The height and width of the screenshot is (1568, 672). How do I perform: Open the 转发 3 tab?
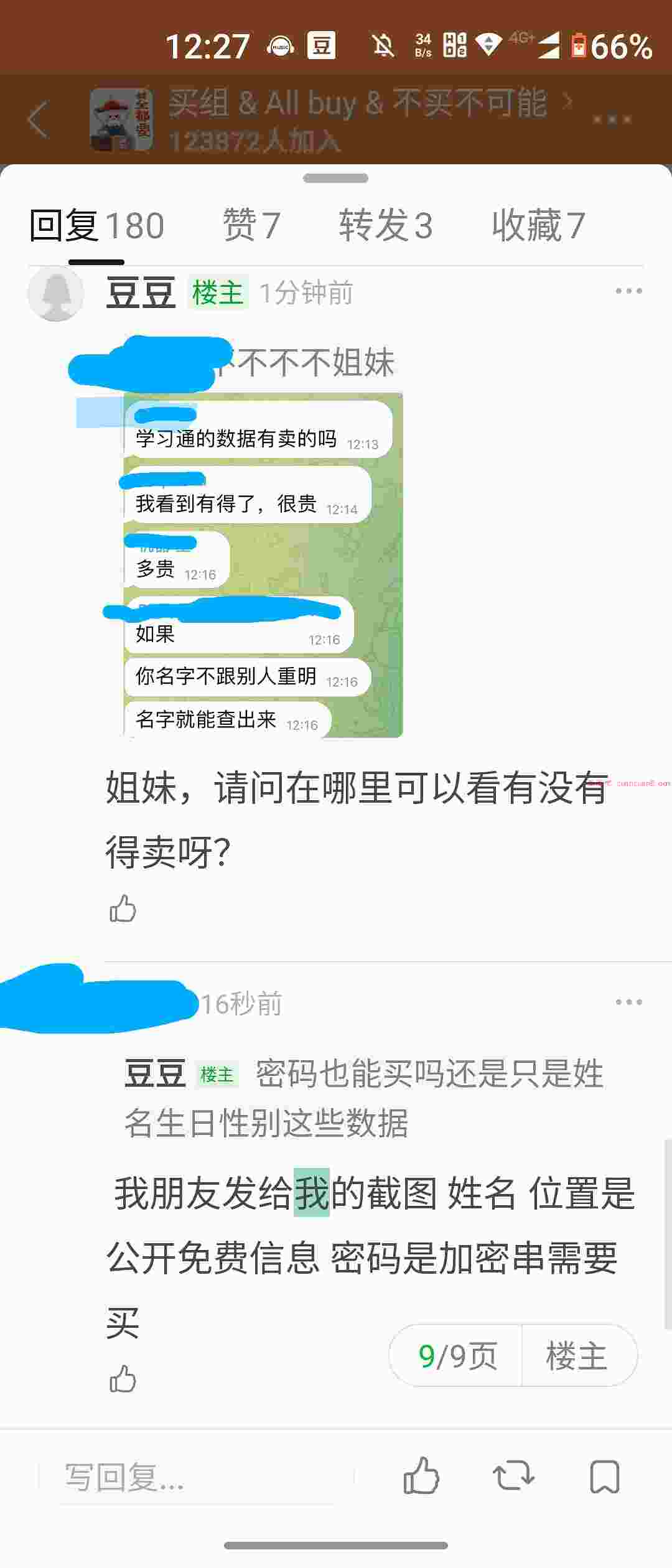click(385, 225)
